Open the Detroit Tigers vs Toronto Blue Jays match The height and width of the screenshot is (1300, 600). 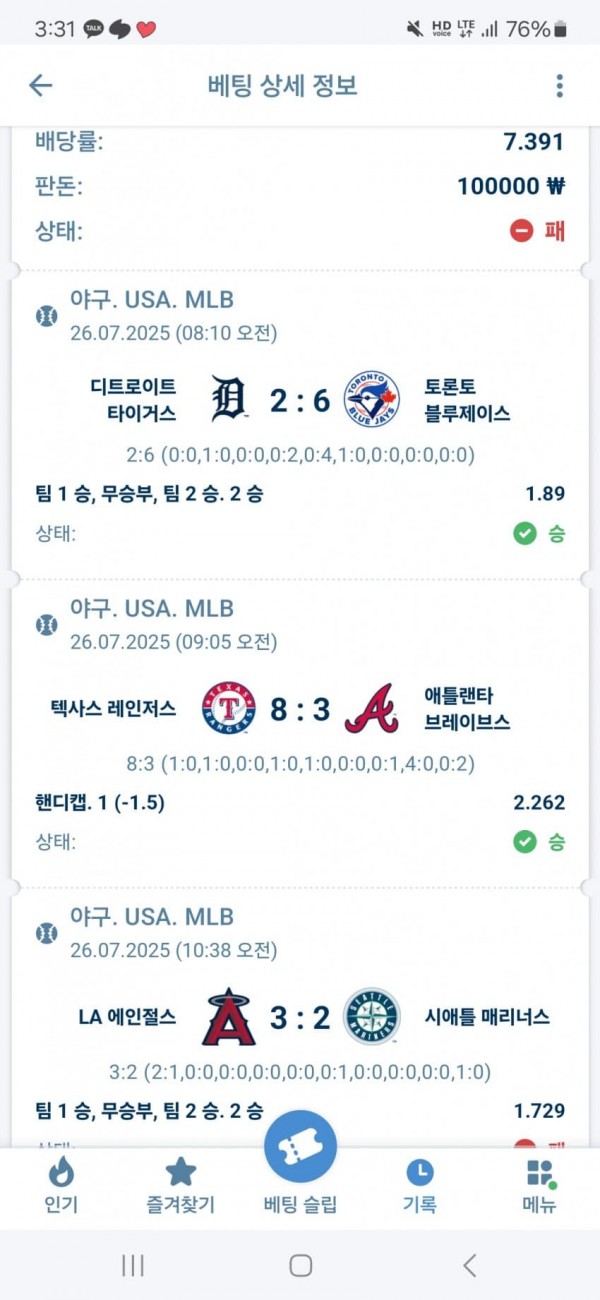coord(300,400)
